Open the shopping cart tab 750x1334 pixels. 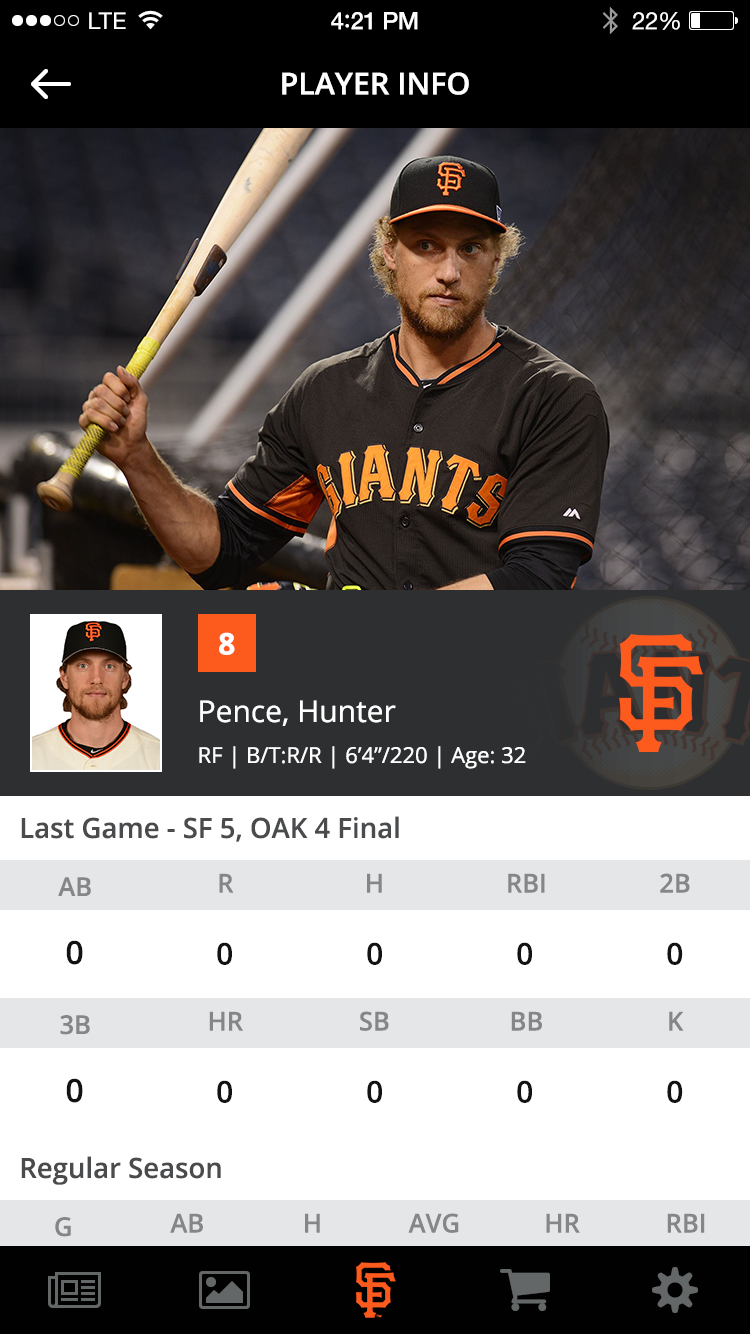pyautogui.click(x=525, y=1290)
